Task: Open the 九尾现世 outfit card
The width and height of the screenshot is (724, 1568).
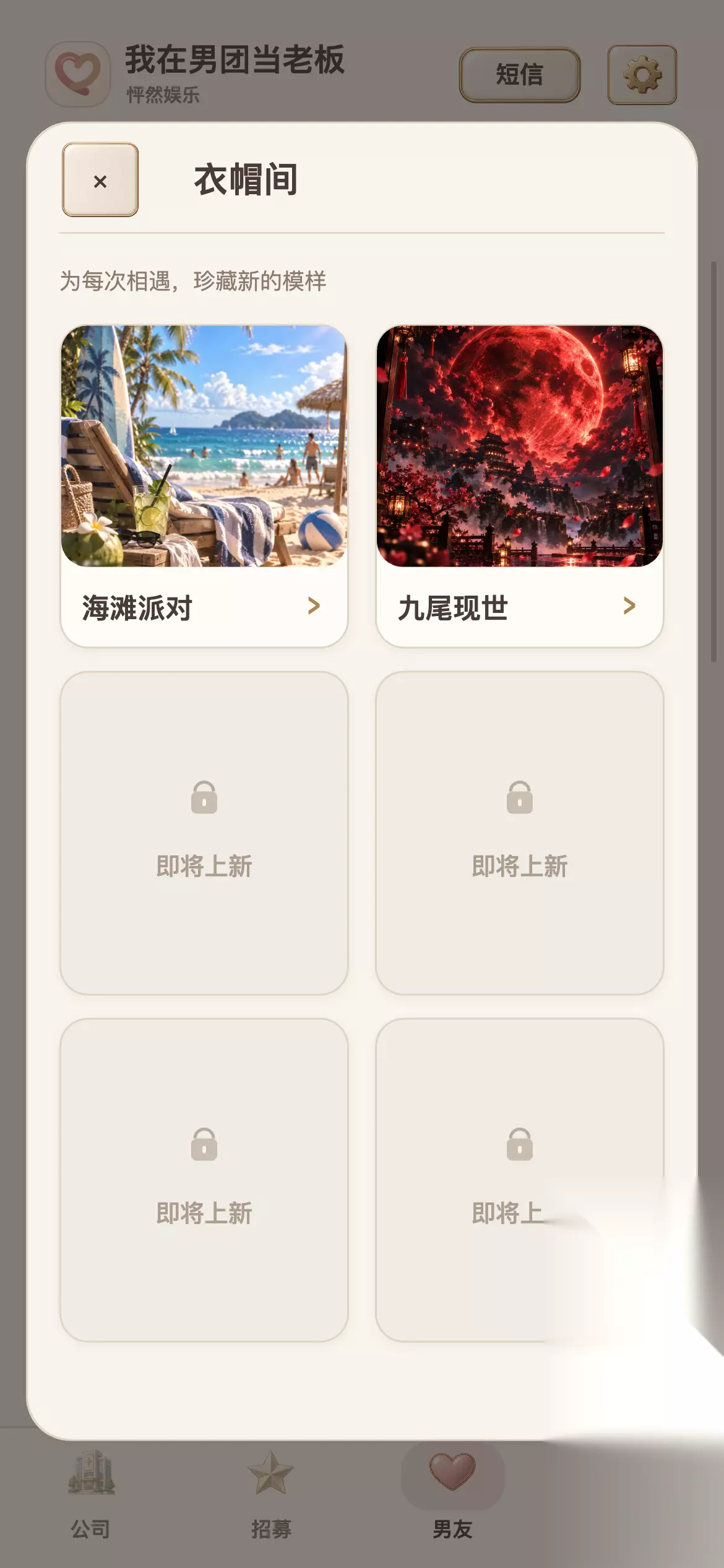Action: [520, 486]
